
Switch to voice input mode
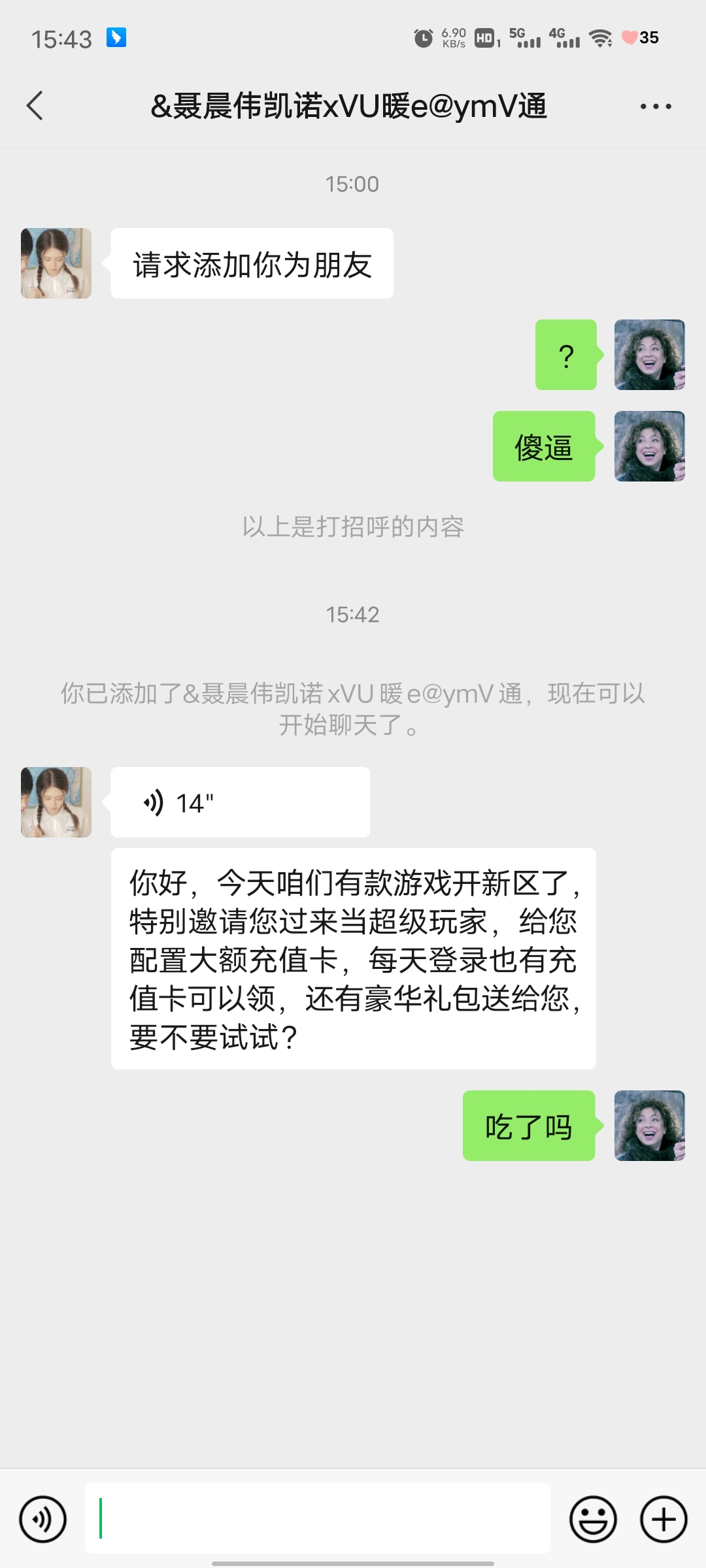pos(43,1519)
